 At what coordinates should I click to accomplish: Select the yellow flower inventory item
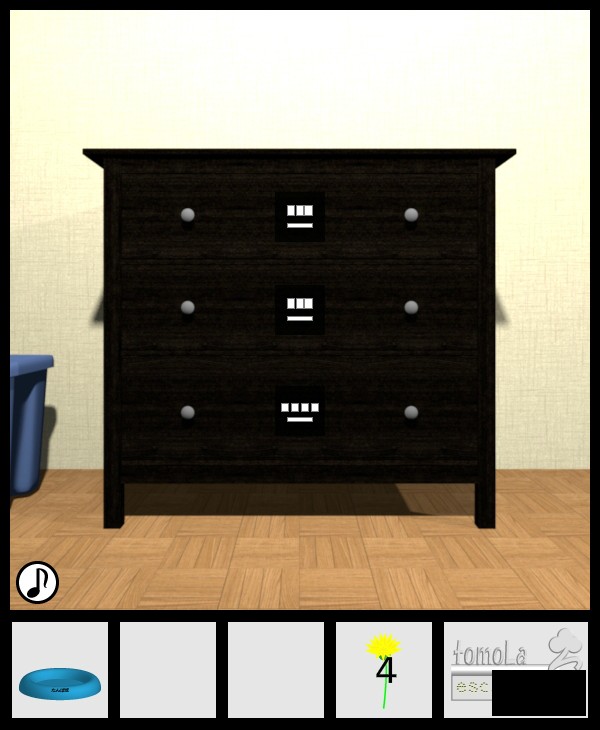pyautogui.click(x=384, y=669)
